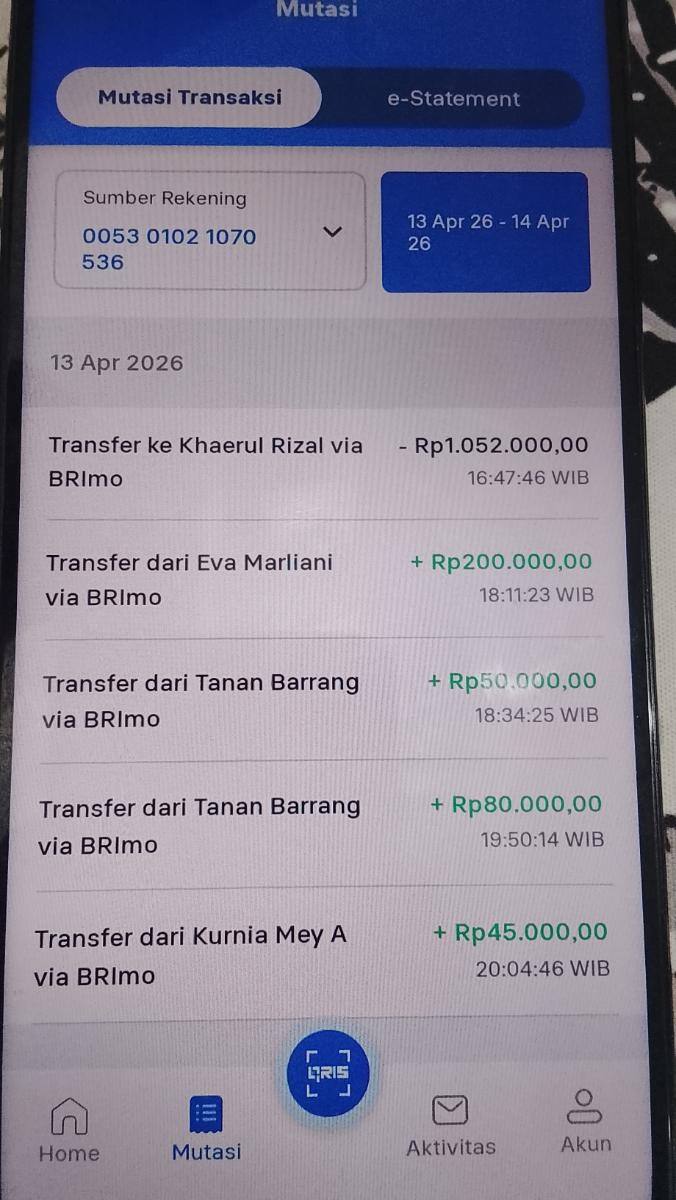Switch to the Akun tab
676x1200 pixels.
pos(585,1122)
